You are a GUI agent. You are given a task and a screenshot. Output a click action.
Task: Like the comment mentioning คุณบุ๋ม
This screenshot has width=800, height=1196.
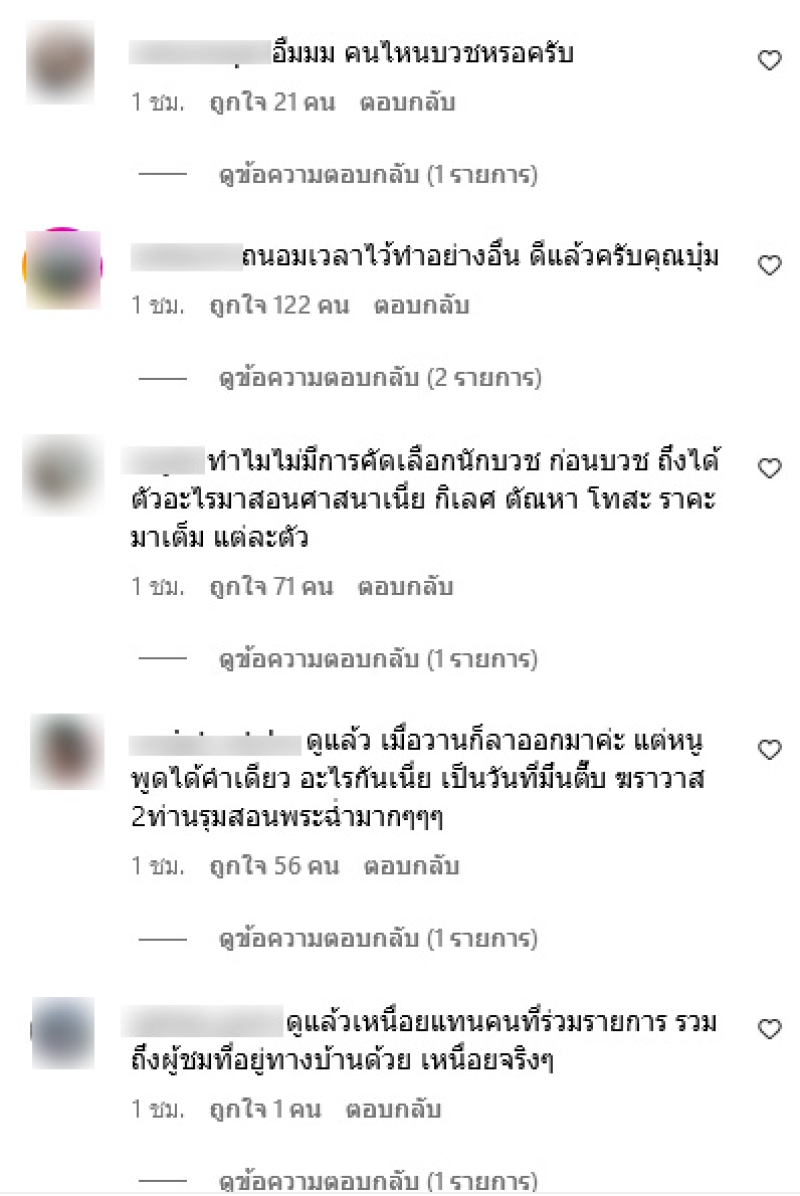coord(769,265)
